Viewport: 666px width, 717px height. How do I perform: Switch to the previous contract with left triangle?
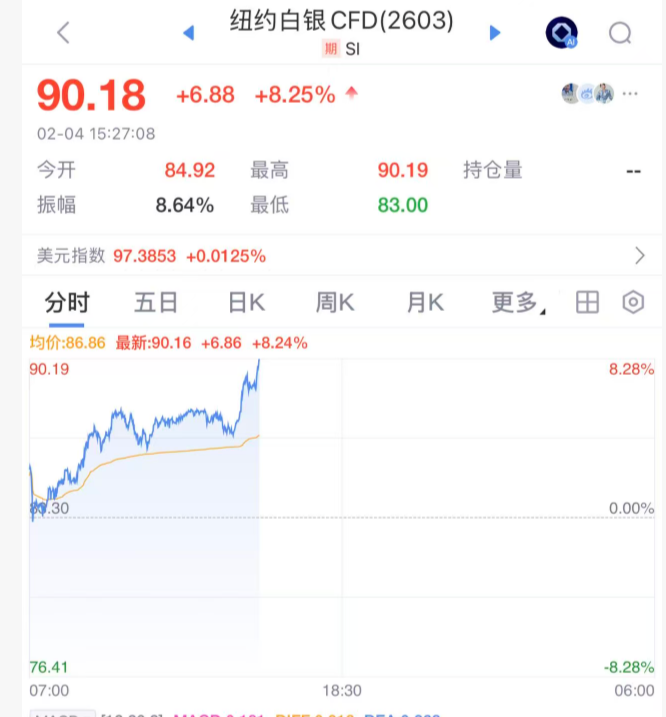click(188, 33)
